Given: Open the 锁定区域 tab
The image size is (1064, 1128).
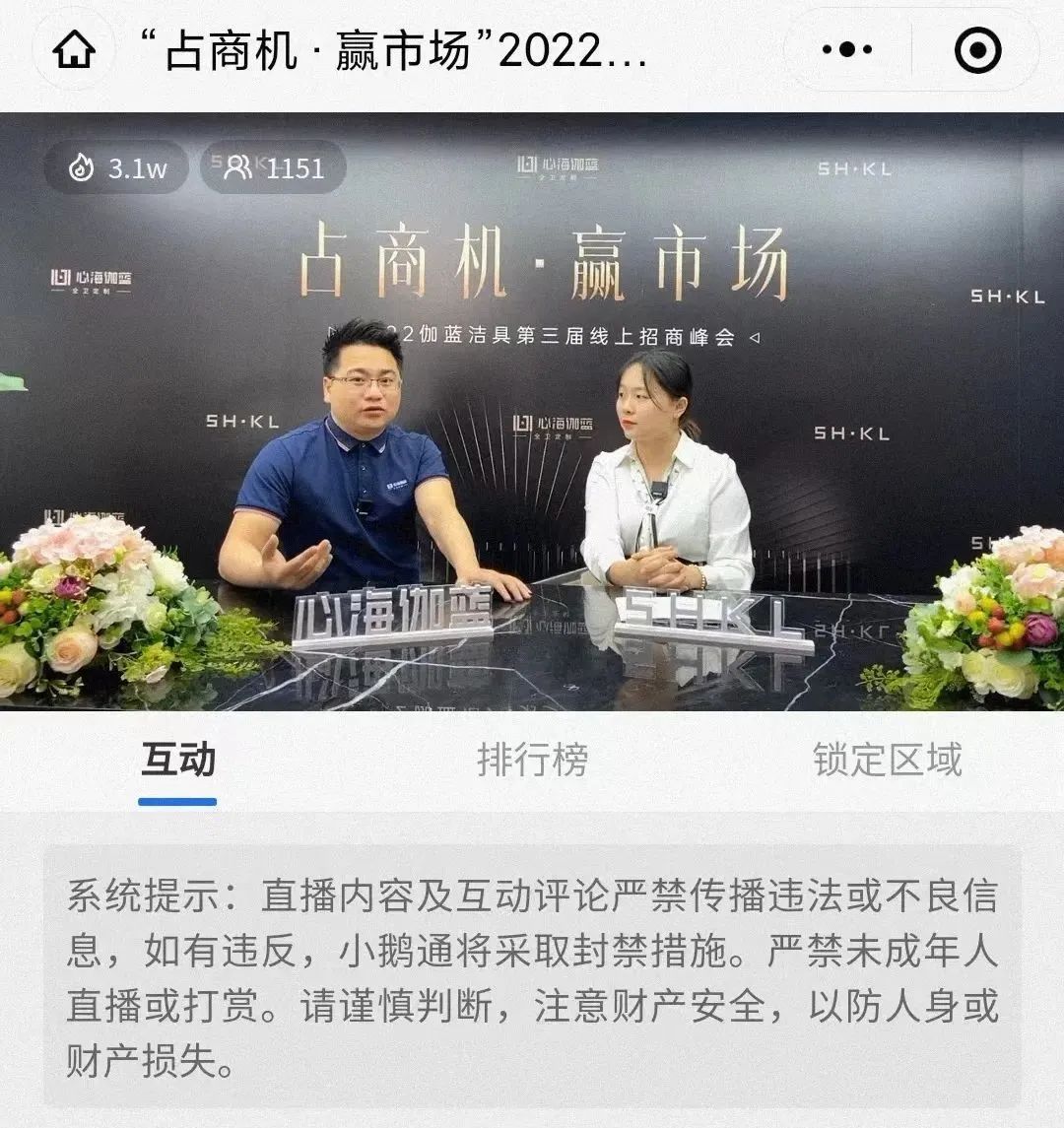Looking at the screenshot, I should pos(888,759).
